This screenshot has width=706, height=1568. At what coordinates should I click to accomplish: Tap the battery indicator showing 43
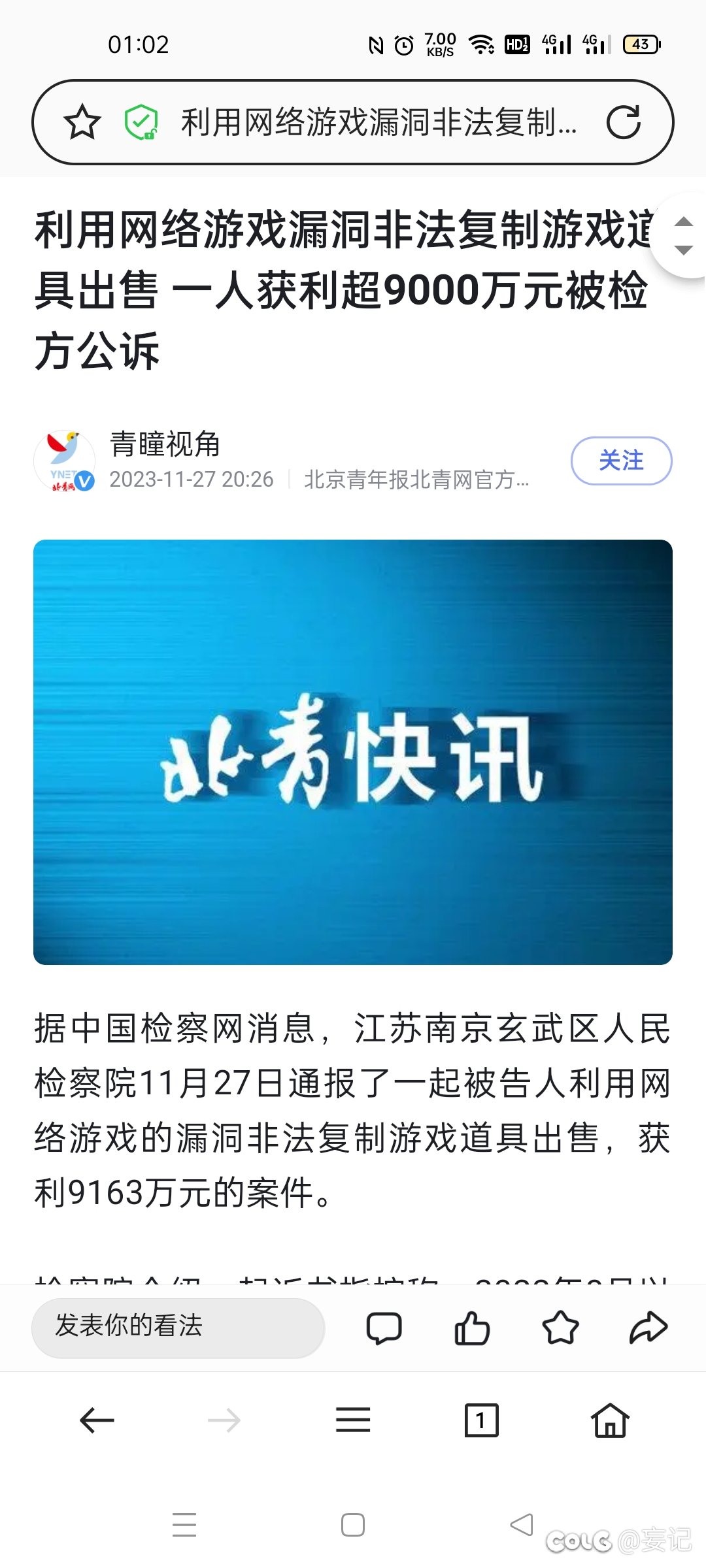pos(640,44)
